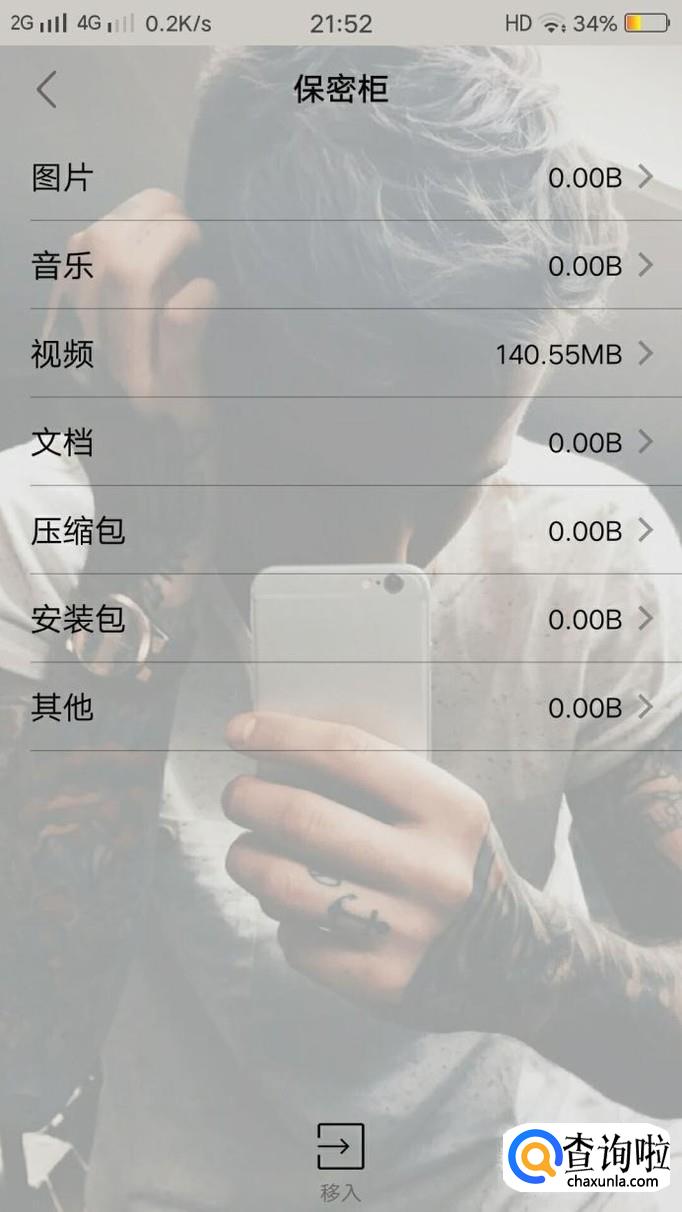Open the 安装包 category

tap(340, 619)
